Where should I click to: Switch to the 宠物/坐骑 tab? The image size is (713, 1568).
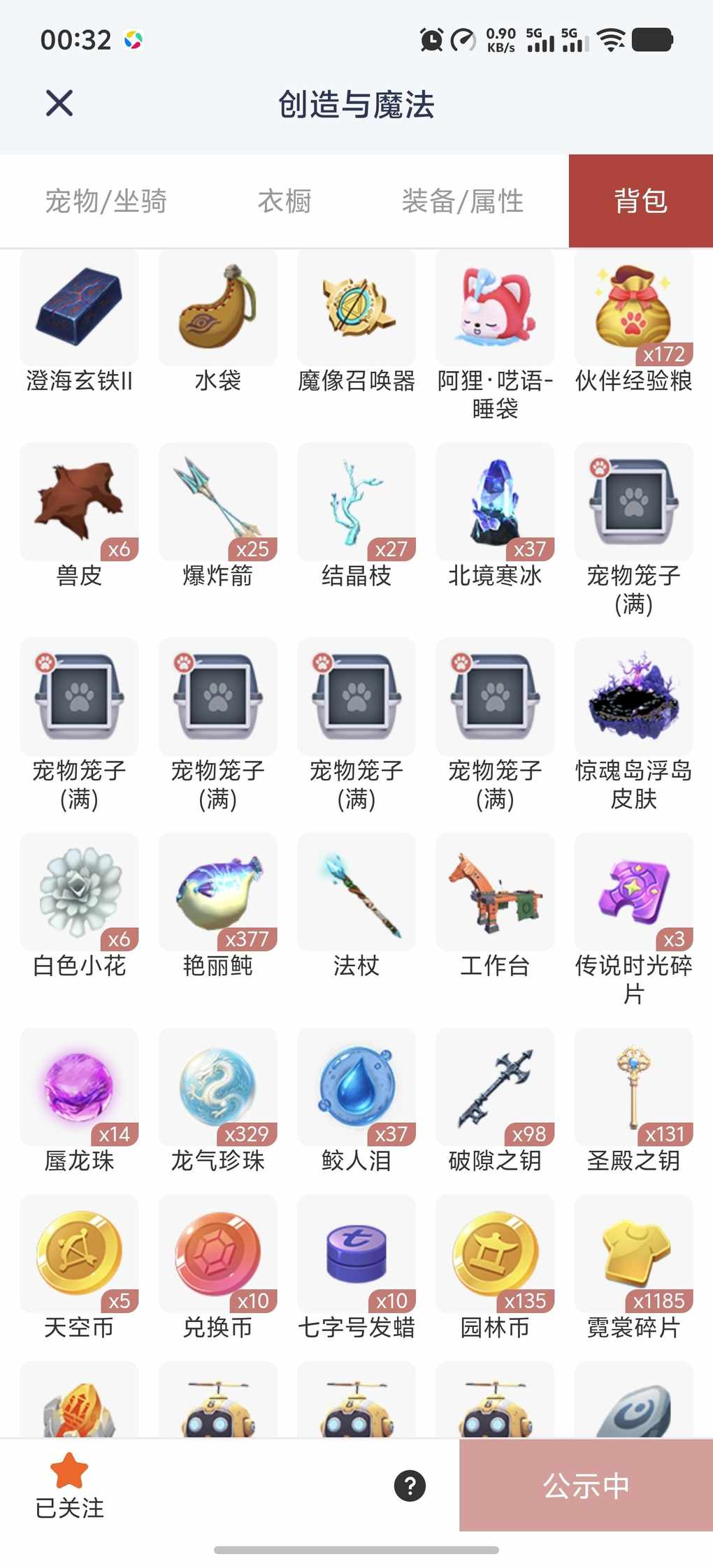(106, 201)
